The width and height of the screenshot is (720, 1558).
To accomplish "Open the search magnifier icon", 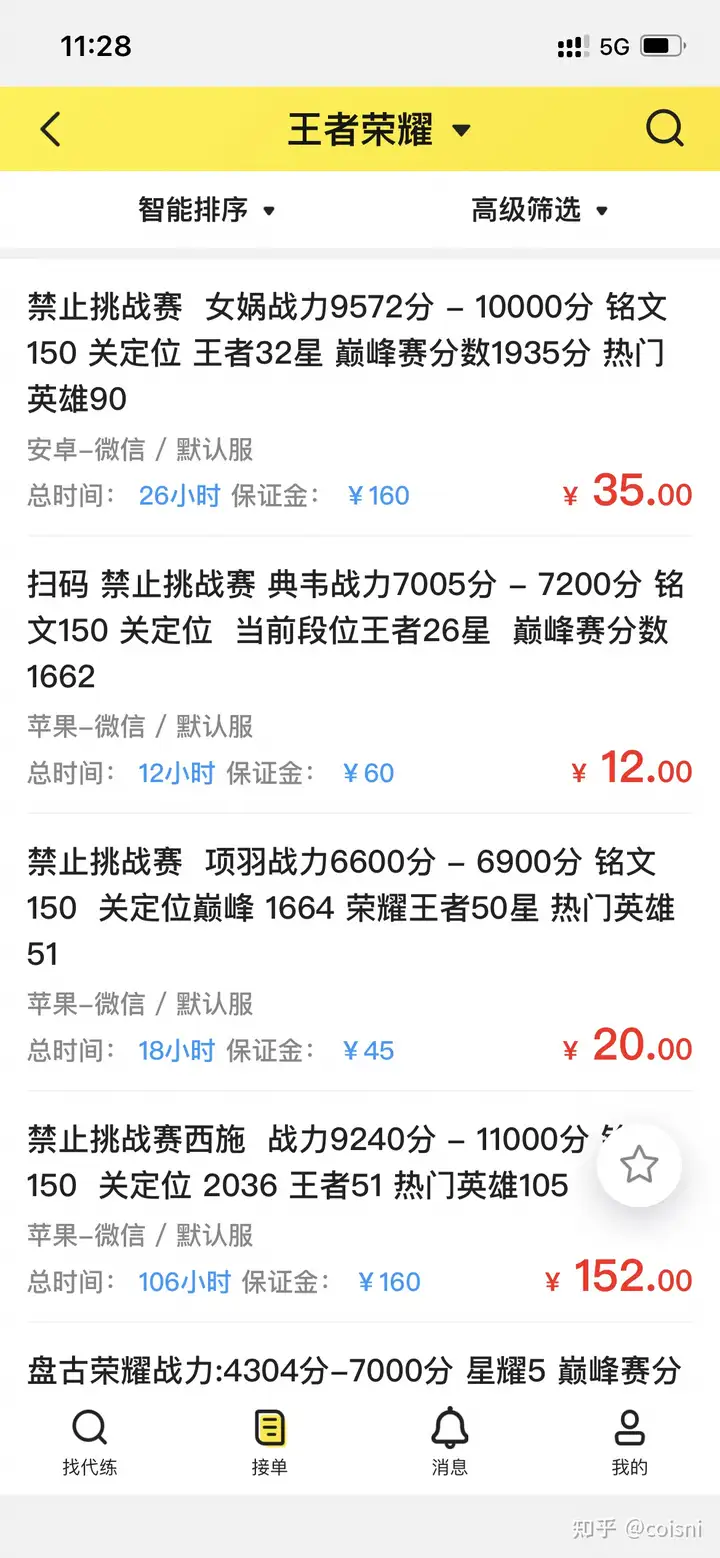I will tap(664, 129).
